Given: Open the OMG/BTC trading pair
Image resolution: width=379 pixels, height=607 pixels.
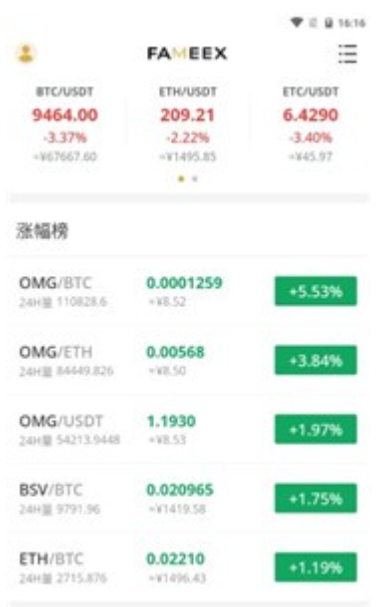Looking at the screenshot, I should point(188,291).
